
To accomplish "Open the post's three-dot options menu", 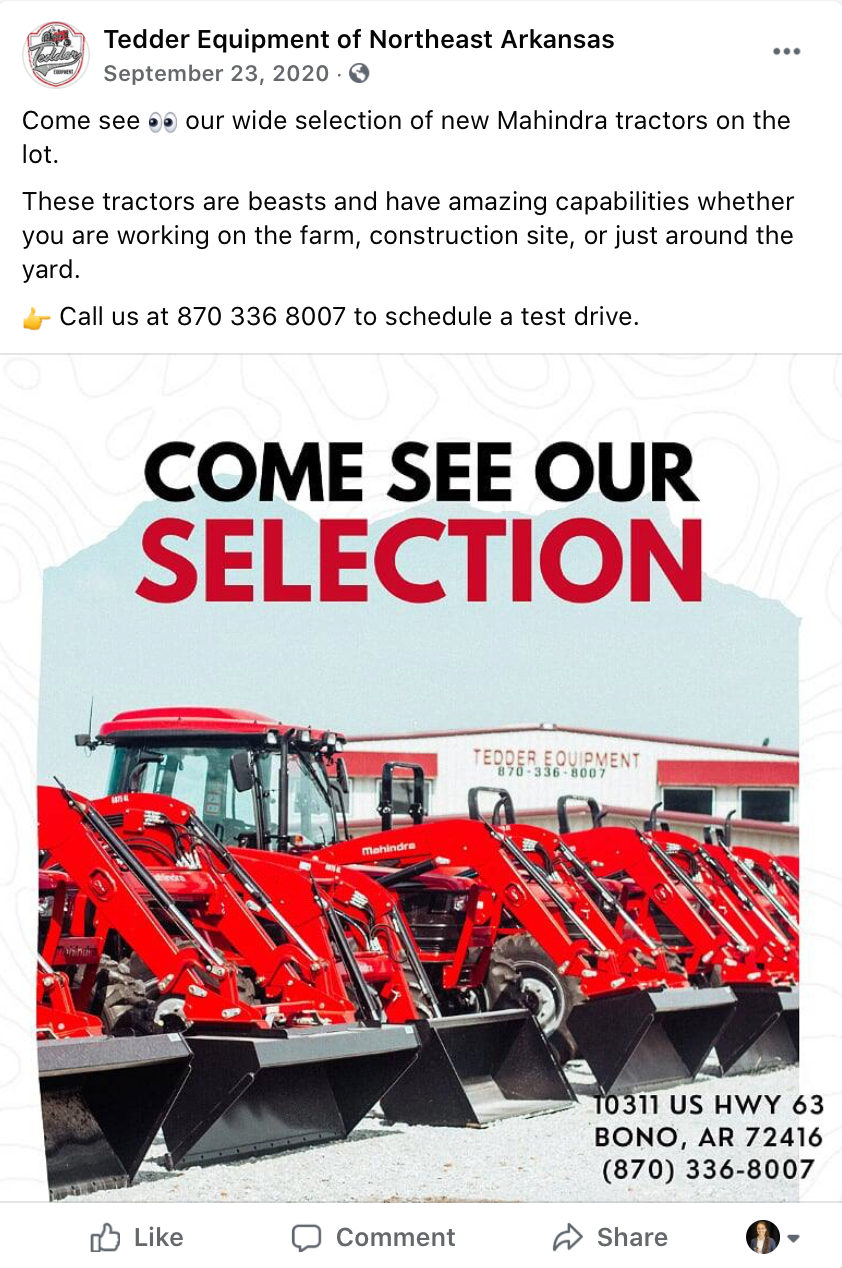I will click(x=786, y=52).
